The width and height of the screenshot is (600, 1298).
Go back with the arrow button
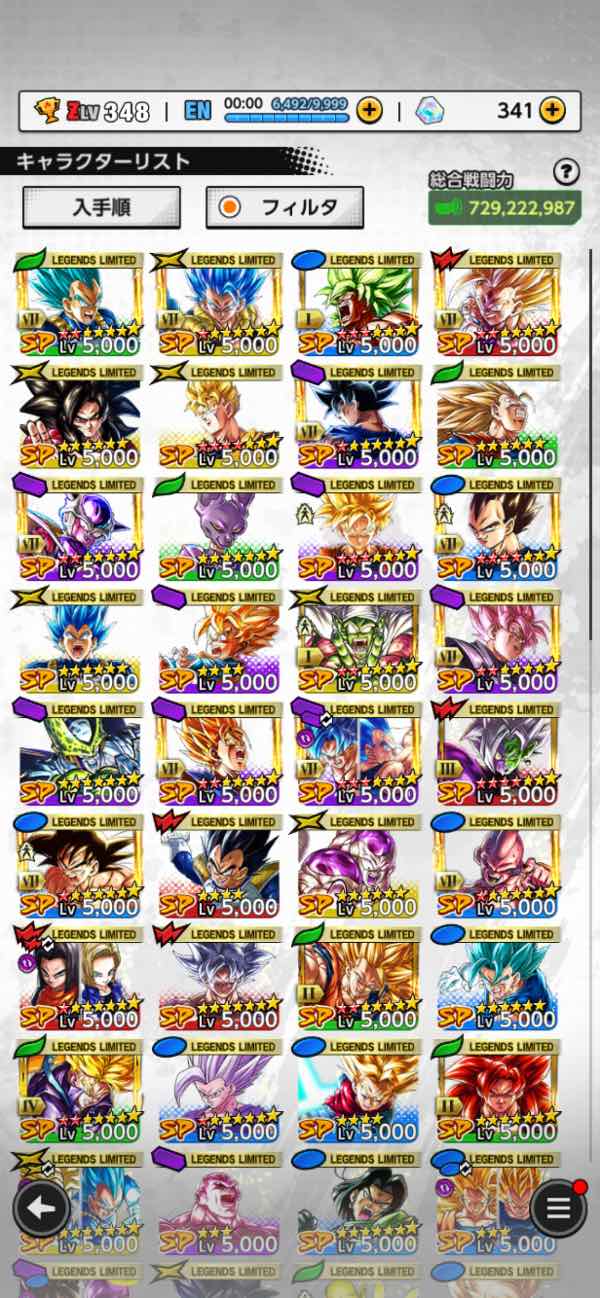[41, 1208]
